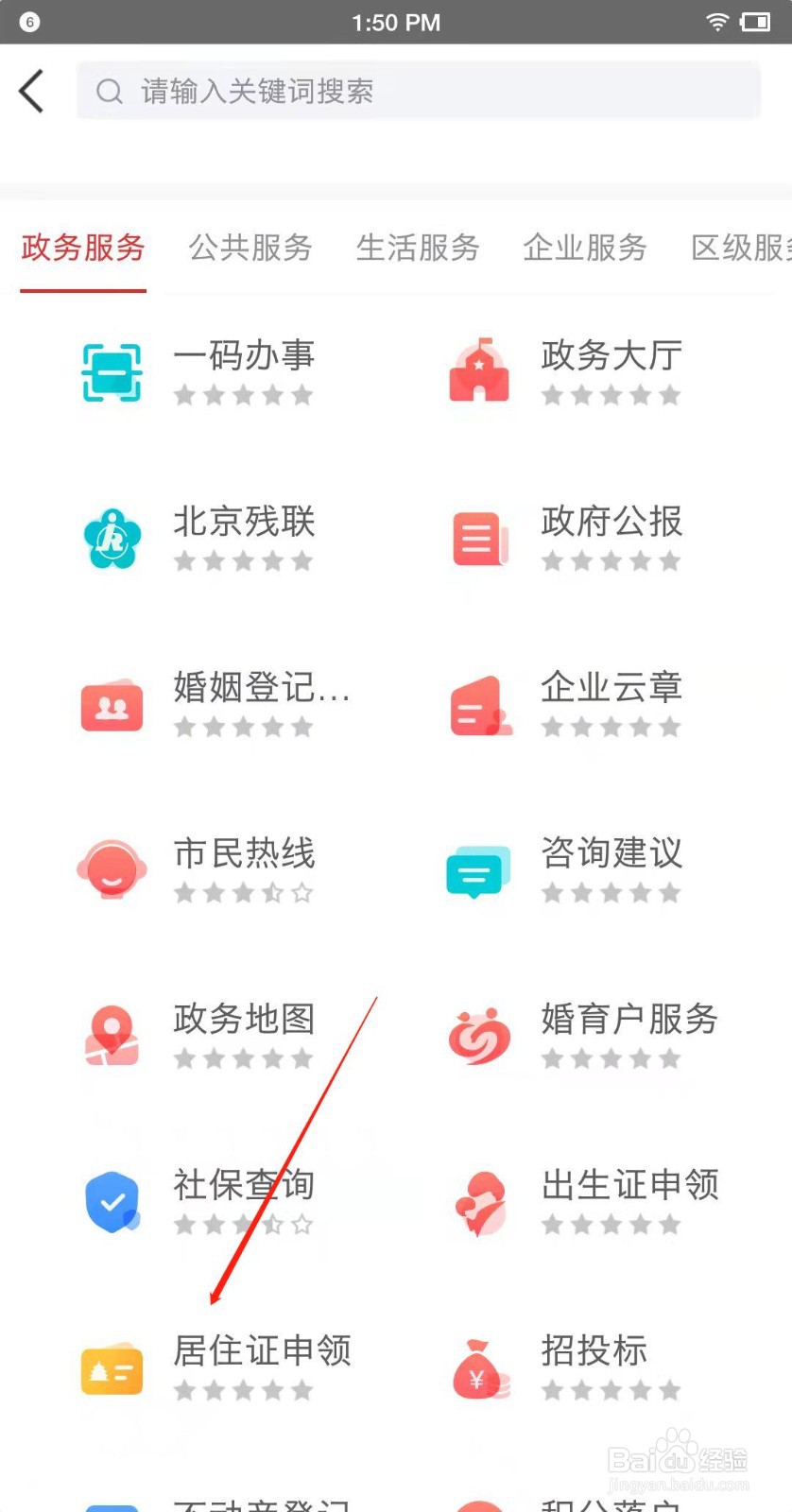The height and width of the screenshot is (1512, 792).
Task: Open the 招投标 money-bag icon
Action: 479,1366
